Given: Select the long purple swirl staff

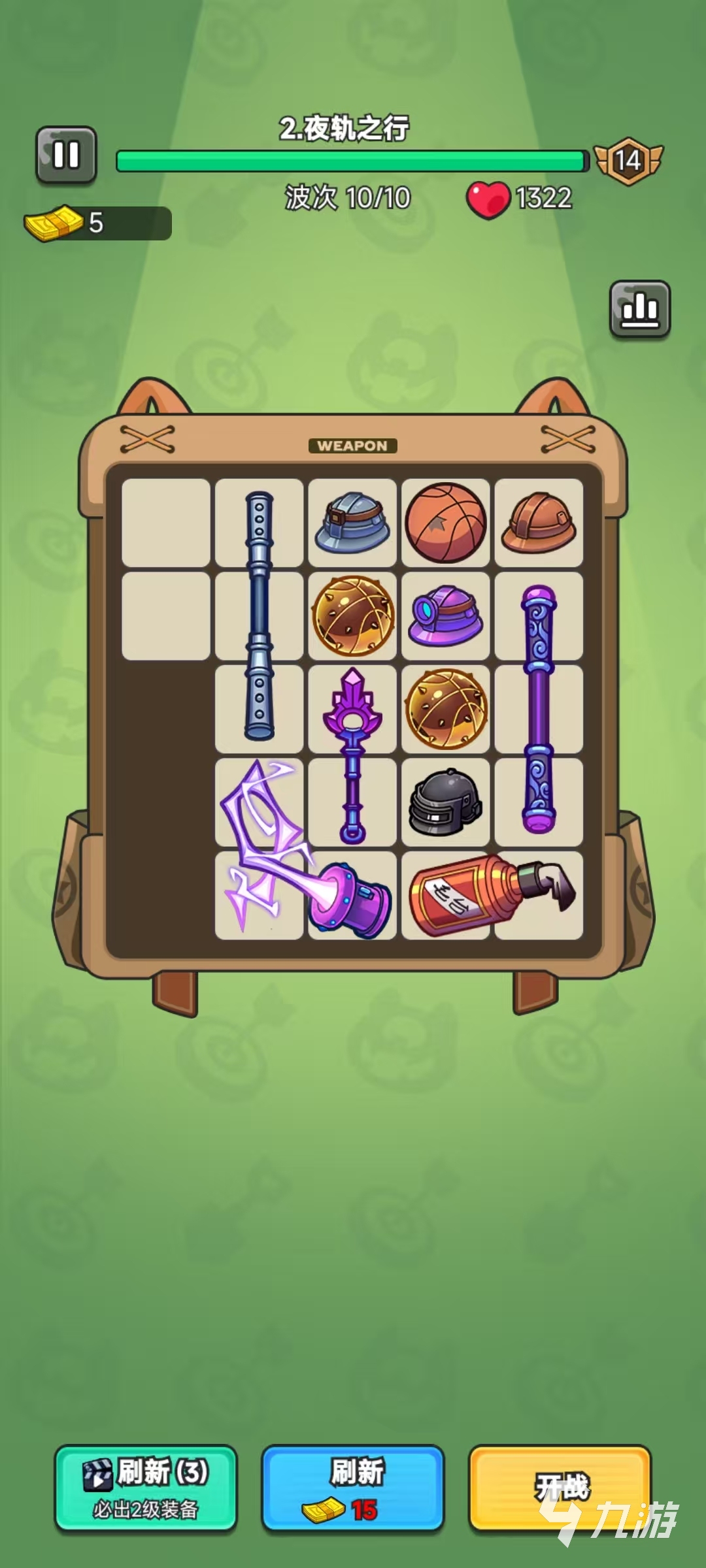Looking at the screenshot, I should (x=539, y=709).
